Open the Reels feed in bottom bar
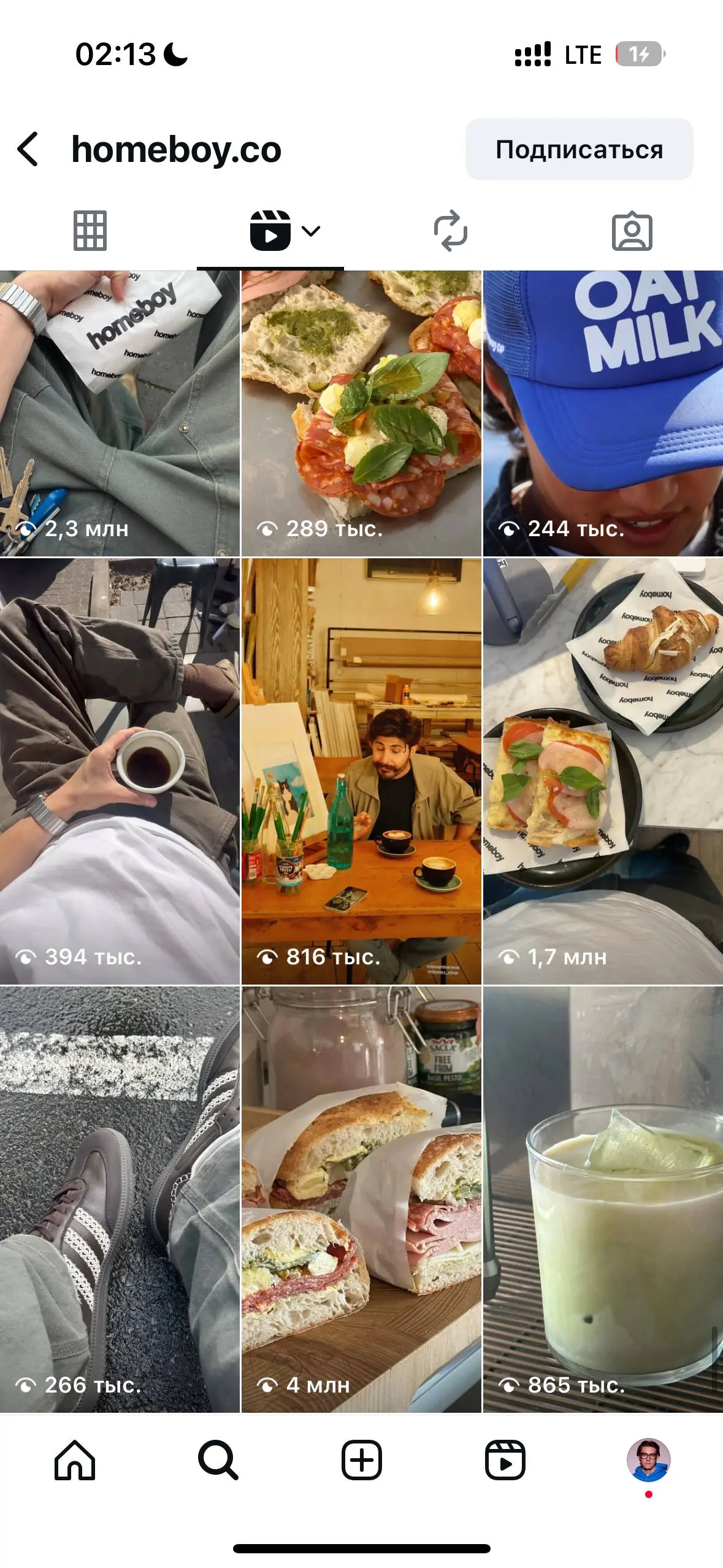The image size is (723, 1568). (505, 1460)
